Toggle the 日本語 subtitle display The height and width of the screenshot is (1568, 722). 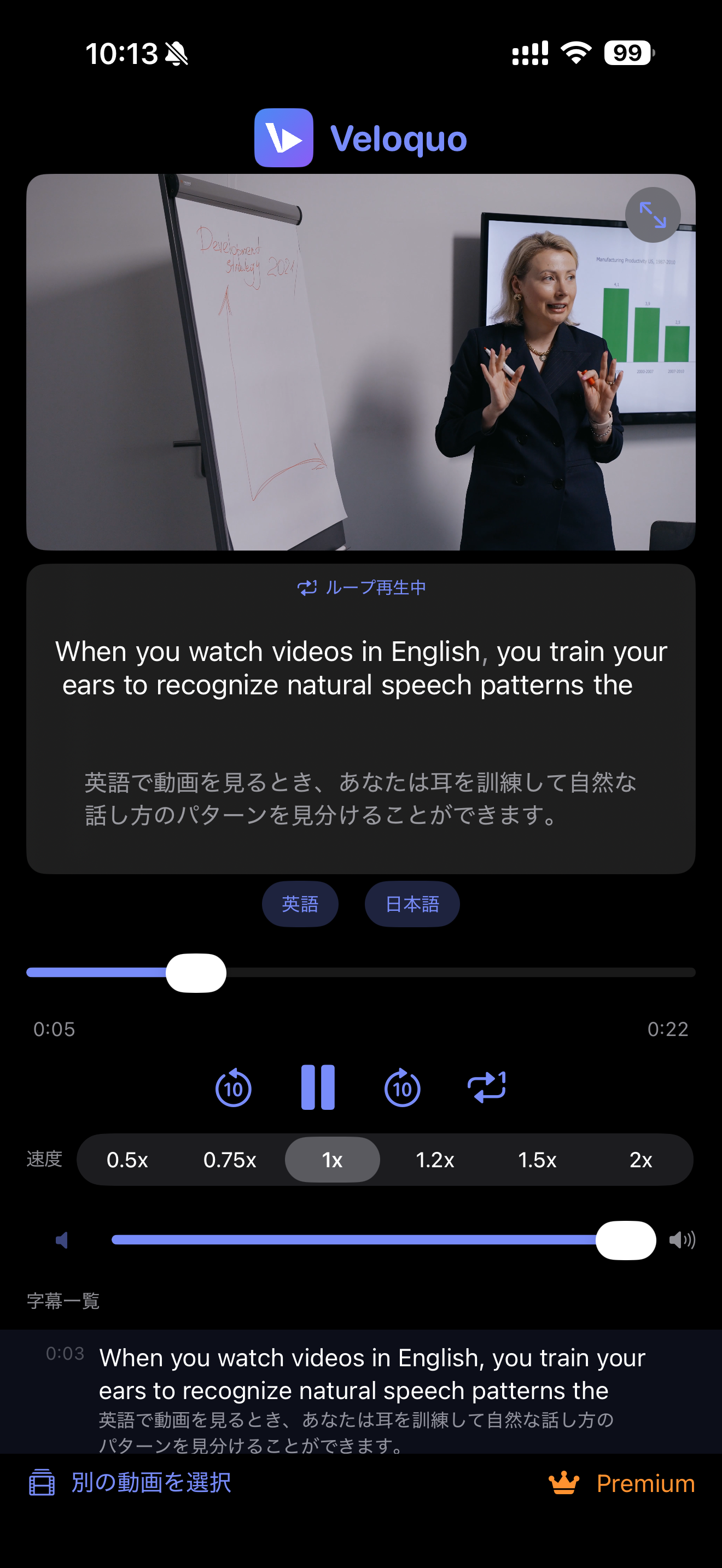411,904
